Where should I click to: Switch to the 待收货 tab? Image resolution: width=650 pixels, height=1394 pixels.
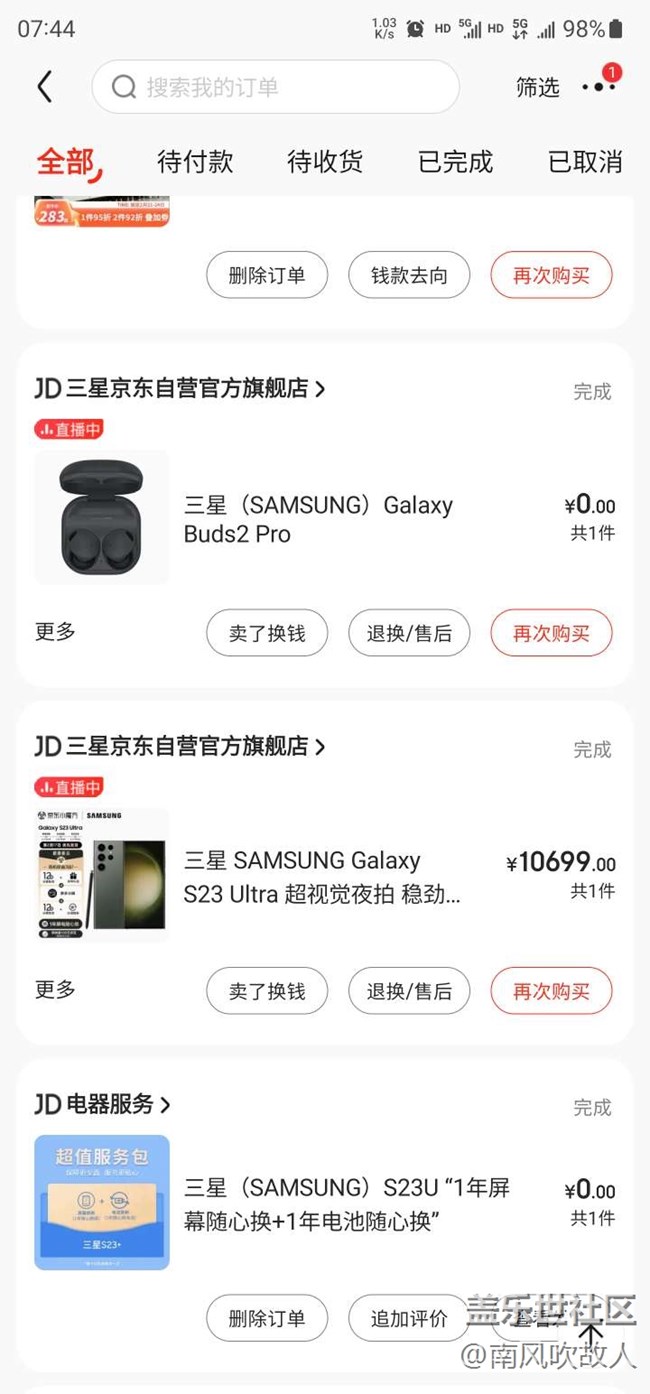pos(325,162)
